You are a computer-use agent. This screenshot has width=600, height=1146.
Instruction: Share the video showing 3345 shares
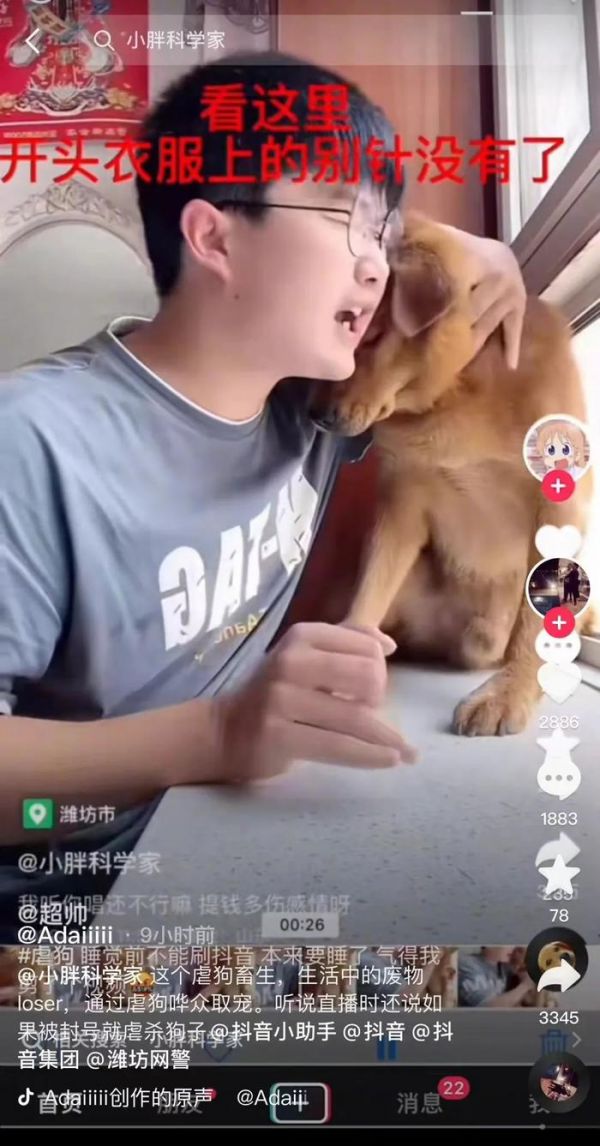tap(557, 976)
